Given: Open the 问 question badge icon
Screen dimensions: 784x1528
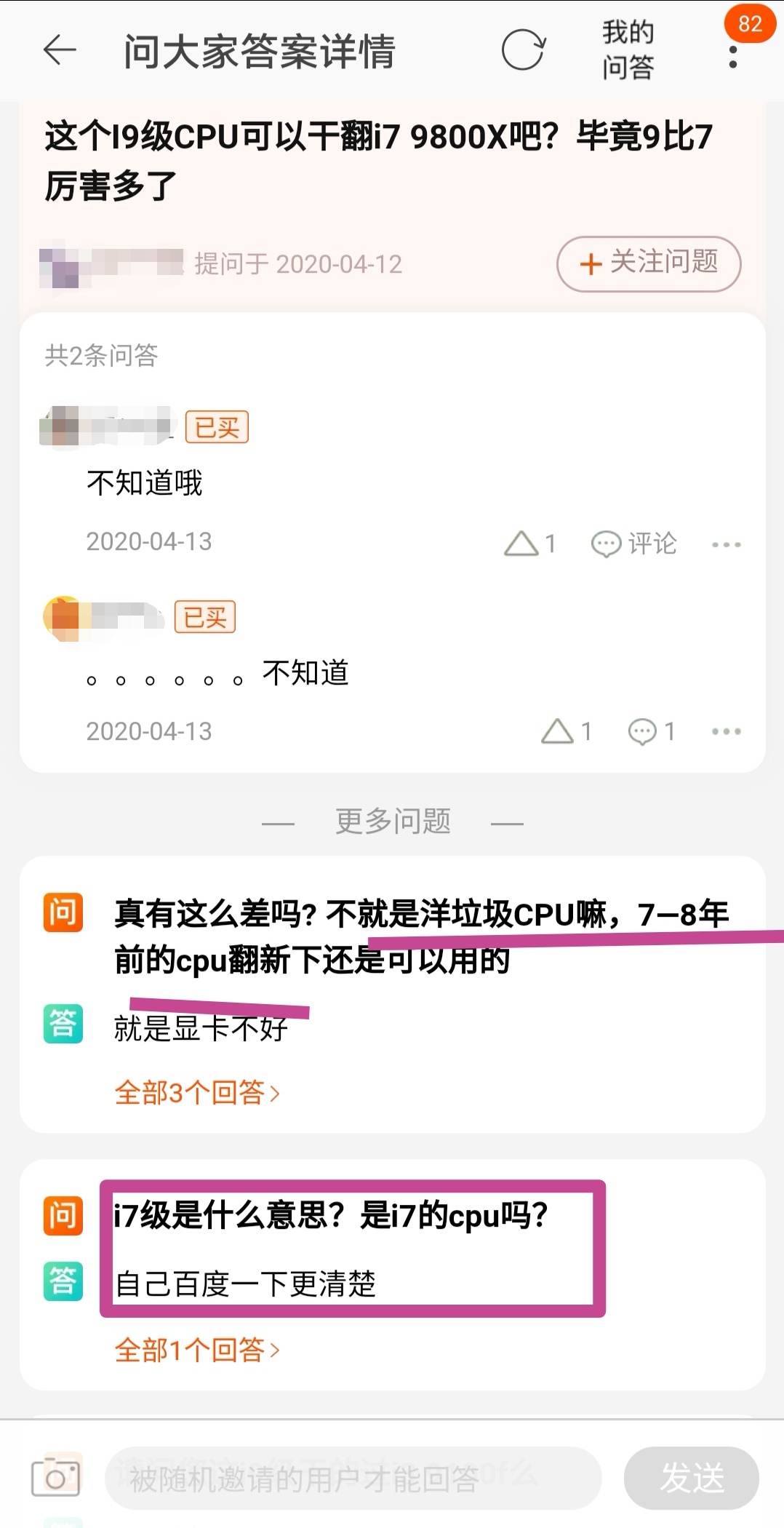Looking at the screenshot, I should [63, 911].
